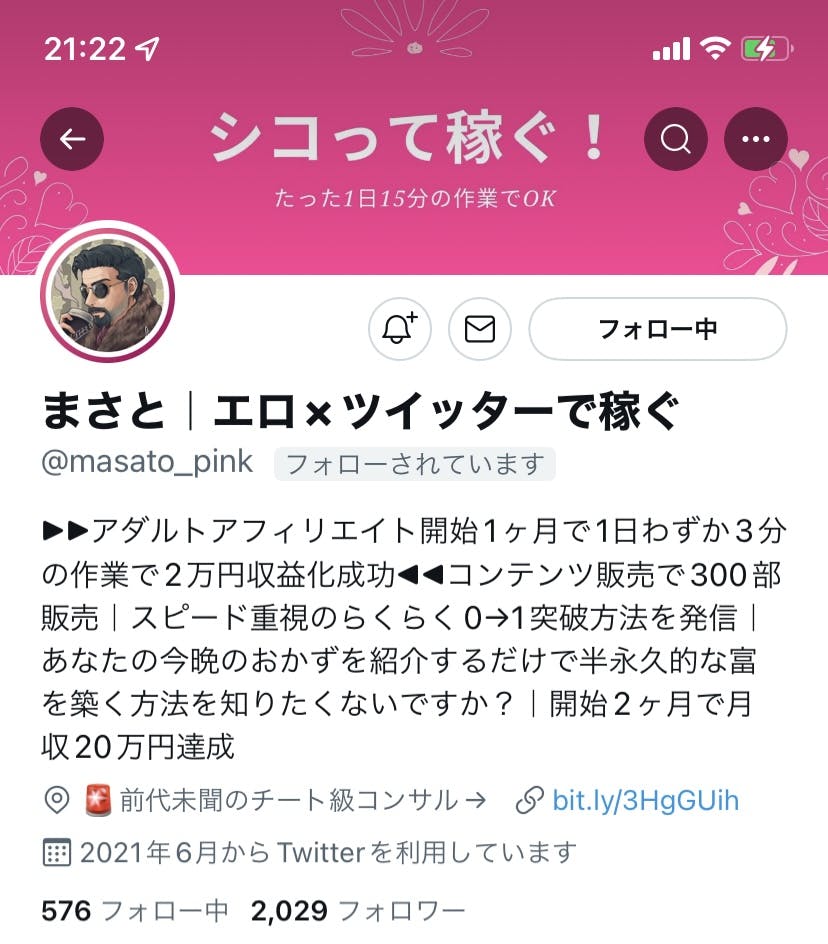
Task: Open the 576 フォロー中 list
Action: (135, 910)
